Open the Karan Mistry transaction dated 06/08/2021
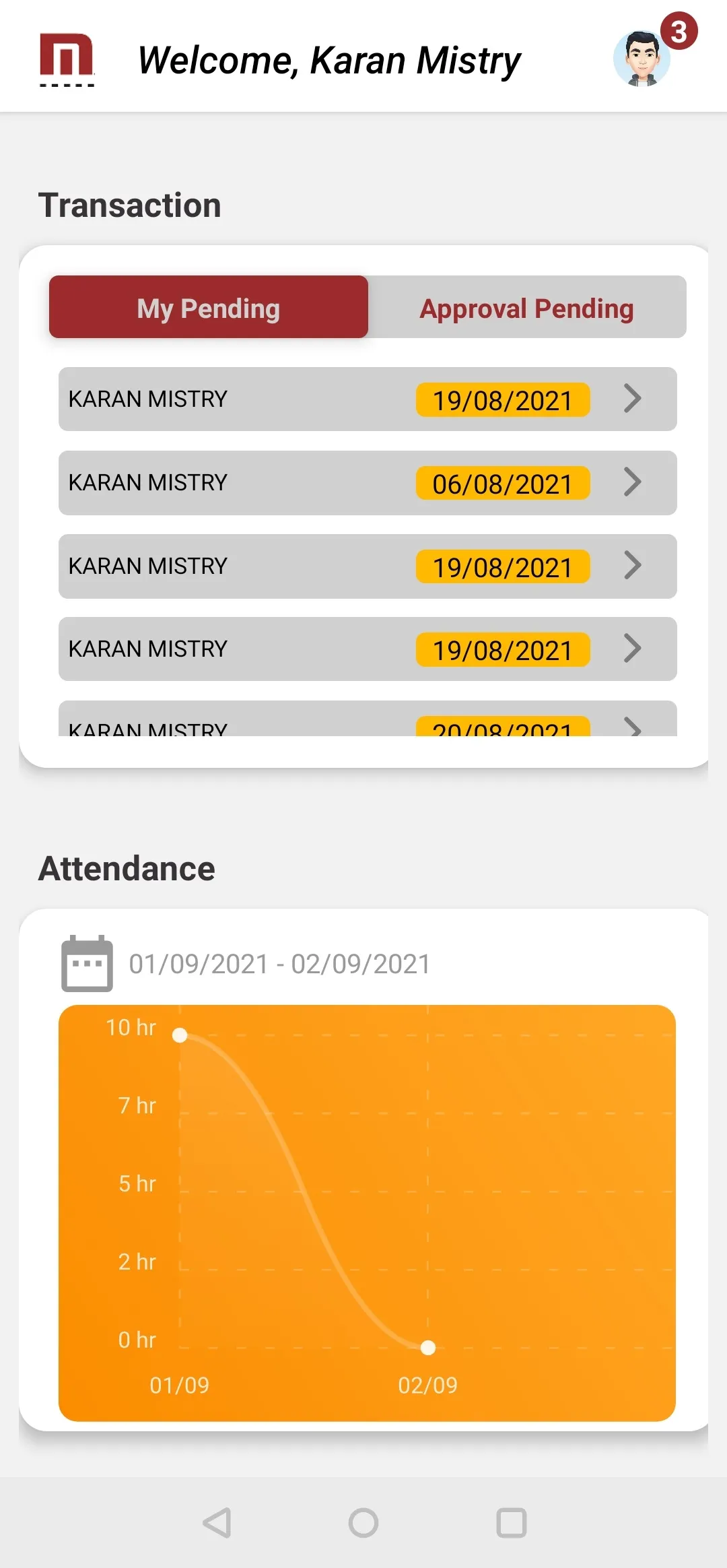The width and height of the screenshot is (727, 1568). tap(368, 483)
